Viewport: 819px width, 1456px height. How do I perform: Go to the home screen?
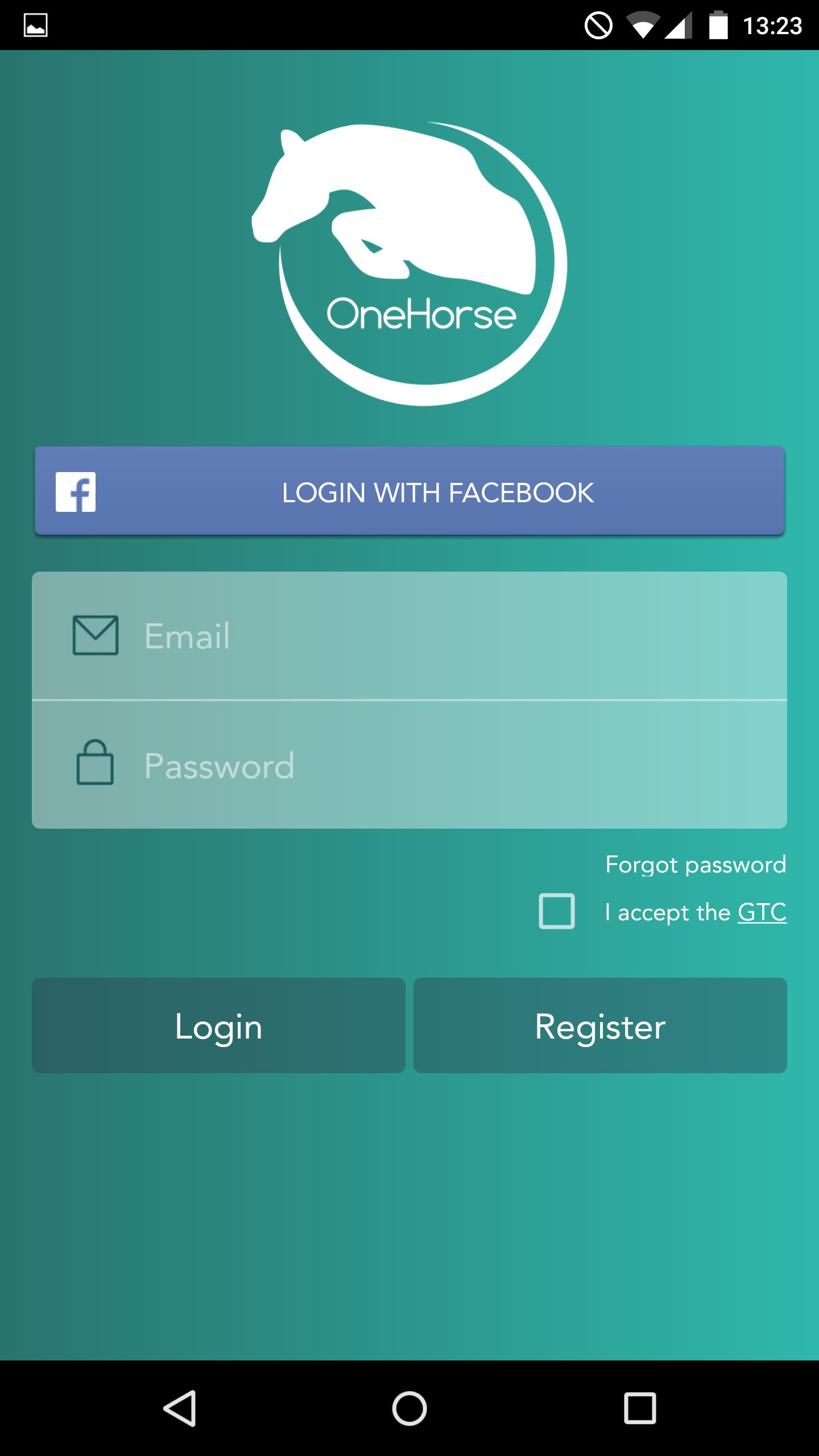(409, 1408)
